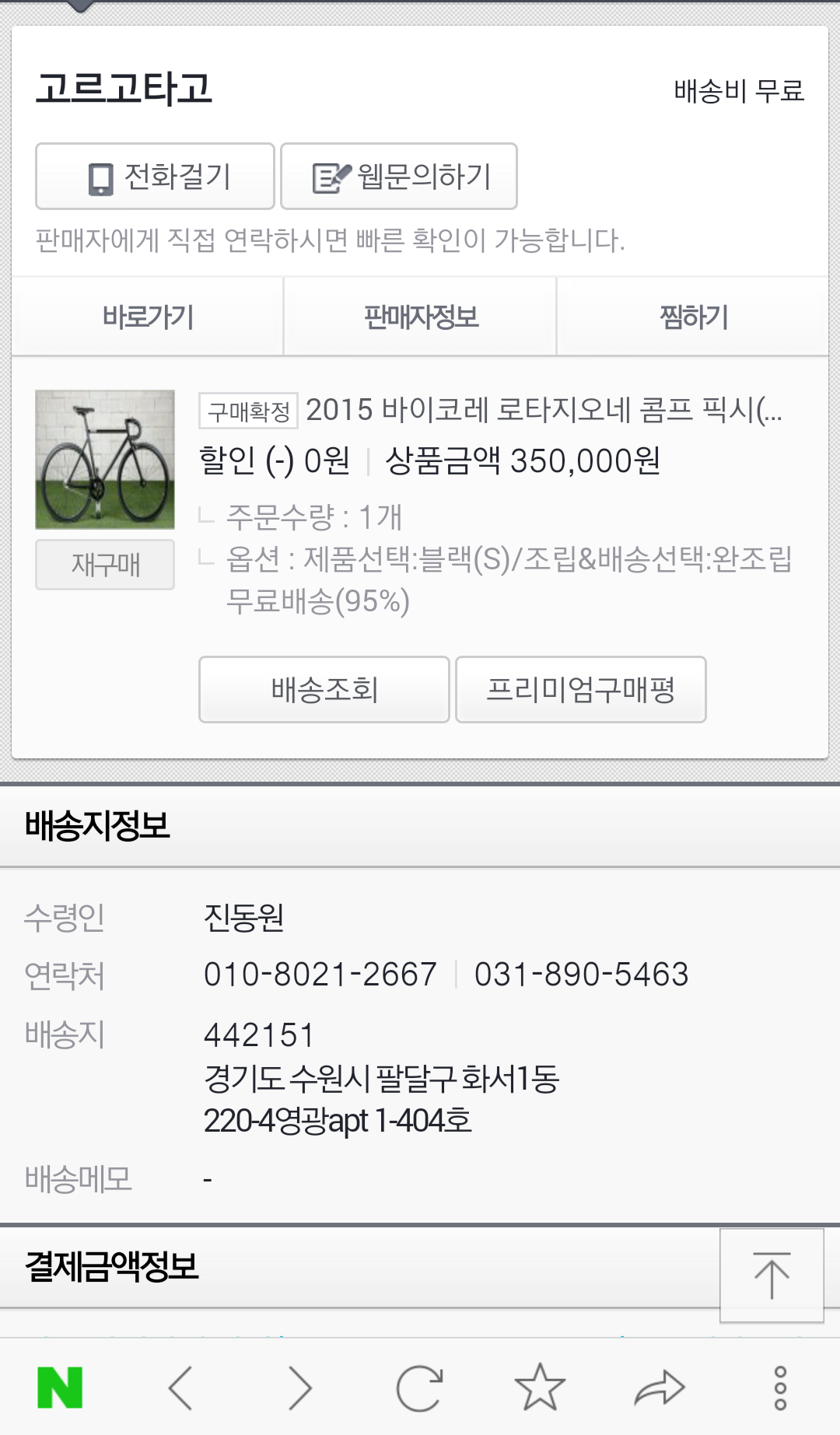
Task: Tap the 전화걸기 call button
Action: [x=155, y=177]
